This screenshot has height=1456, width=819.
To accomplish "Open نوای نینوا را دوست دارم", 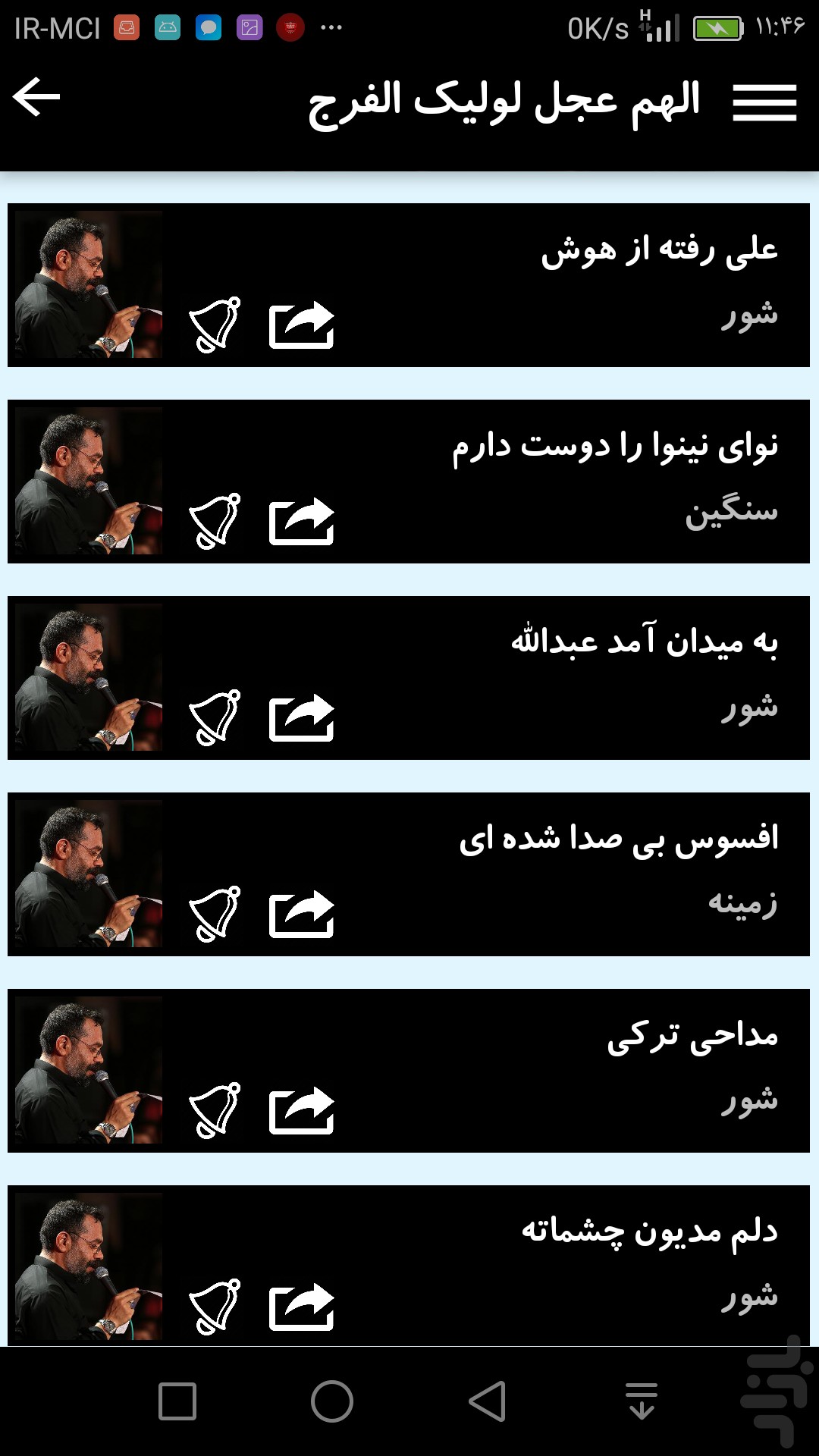I will 409,482.
